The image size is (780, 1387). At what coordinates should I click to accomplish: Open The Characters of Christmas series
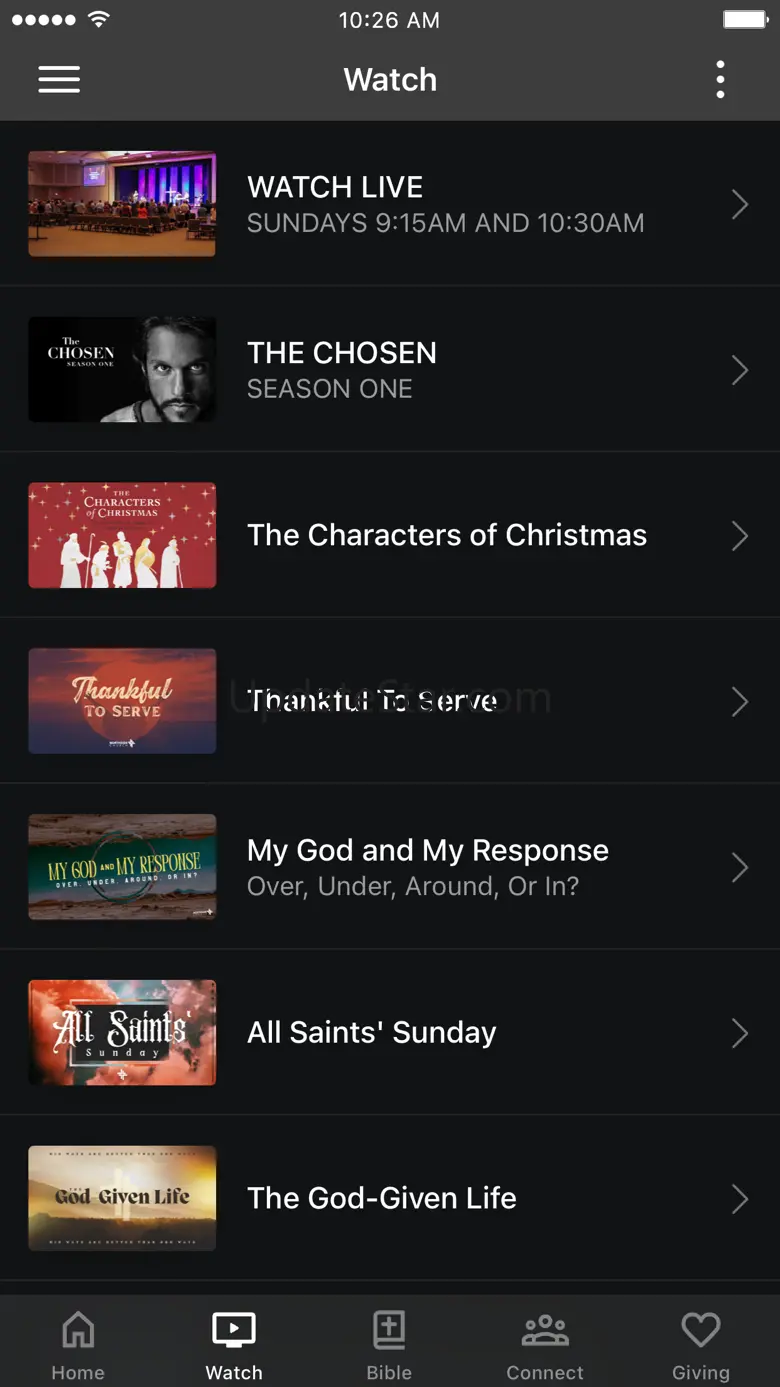click(x=390, y=535)
